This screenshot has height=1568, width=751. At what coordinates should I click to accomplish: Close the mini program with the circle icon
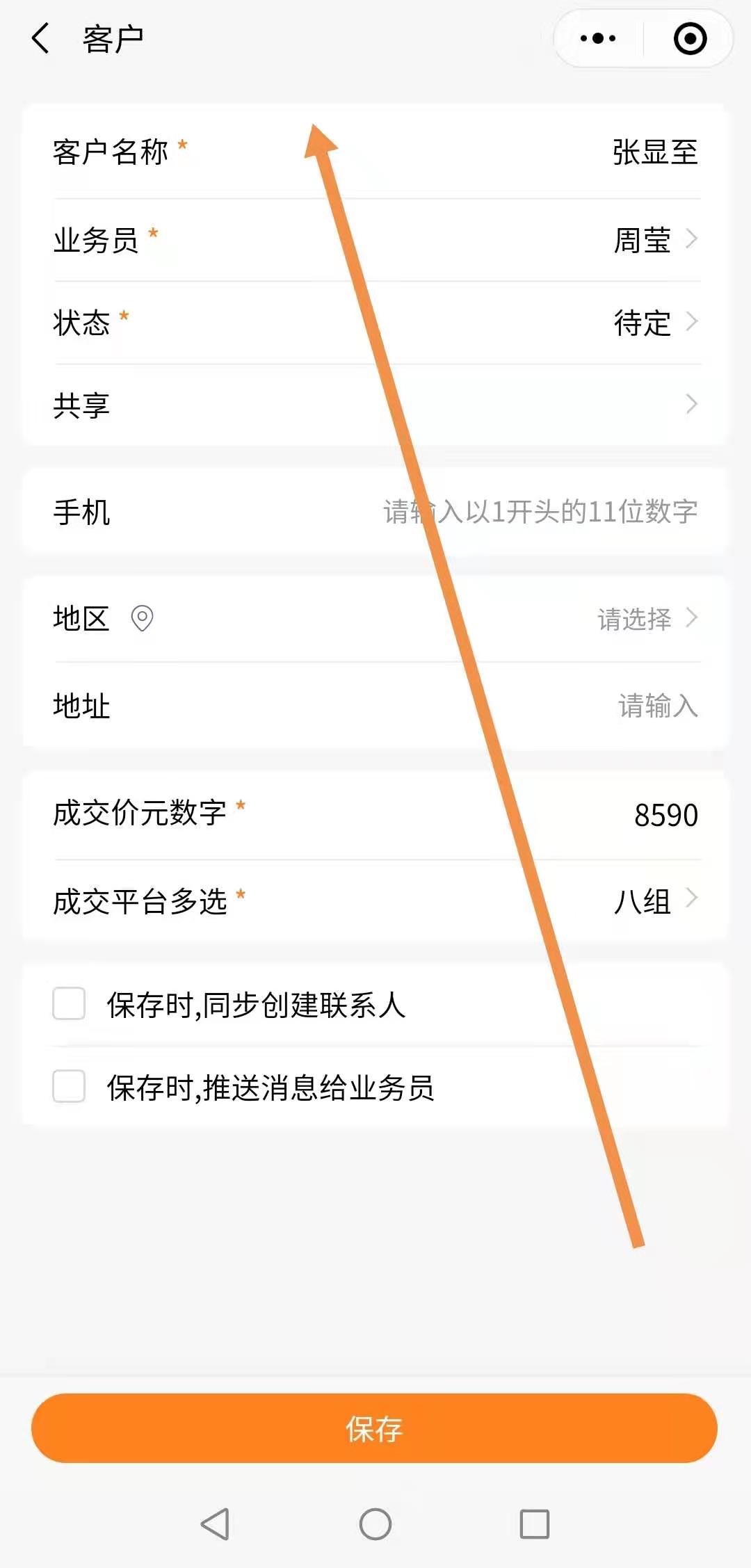click(690, 38)
